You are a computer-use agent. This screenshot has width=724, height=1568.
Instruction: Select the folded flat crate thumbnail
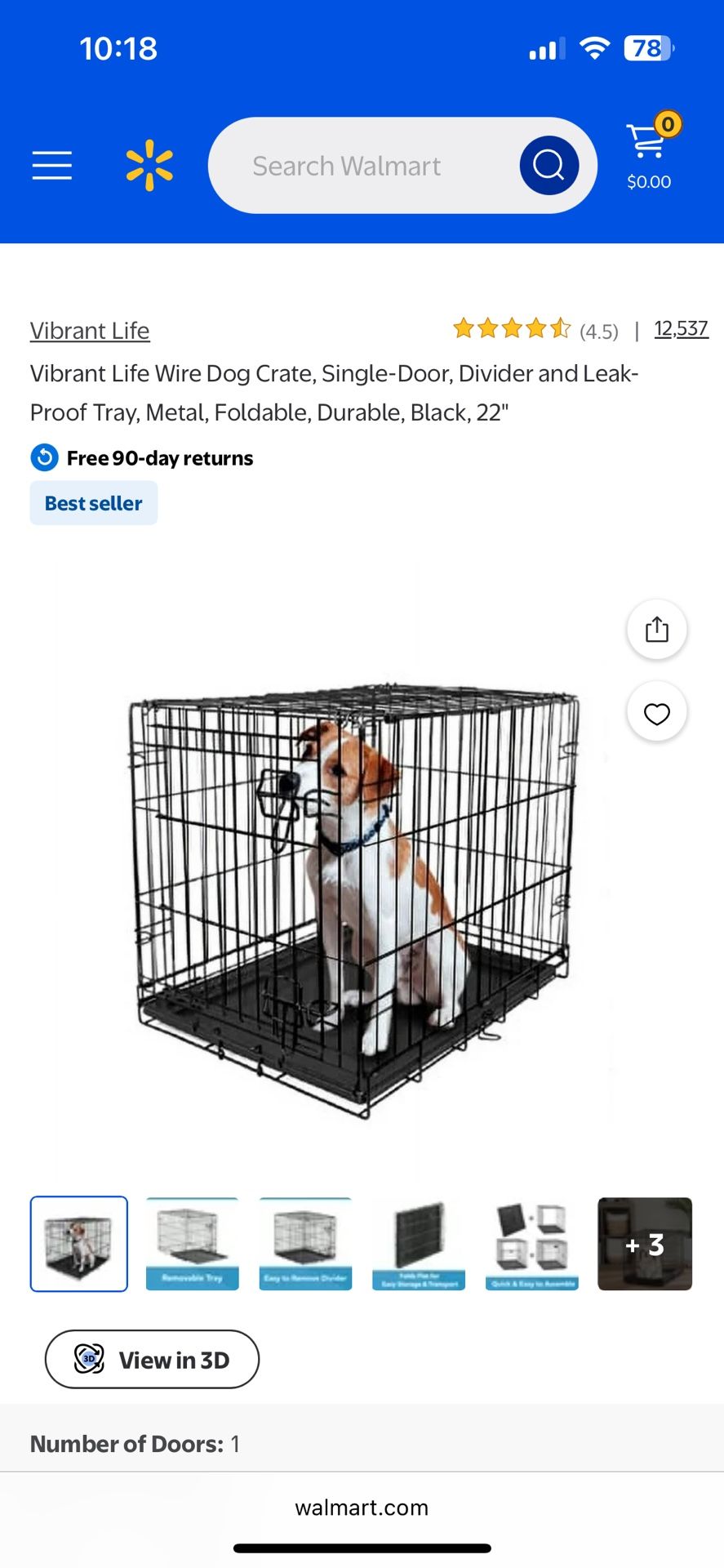[x=419, y=1244]
